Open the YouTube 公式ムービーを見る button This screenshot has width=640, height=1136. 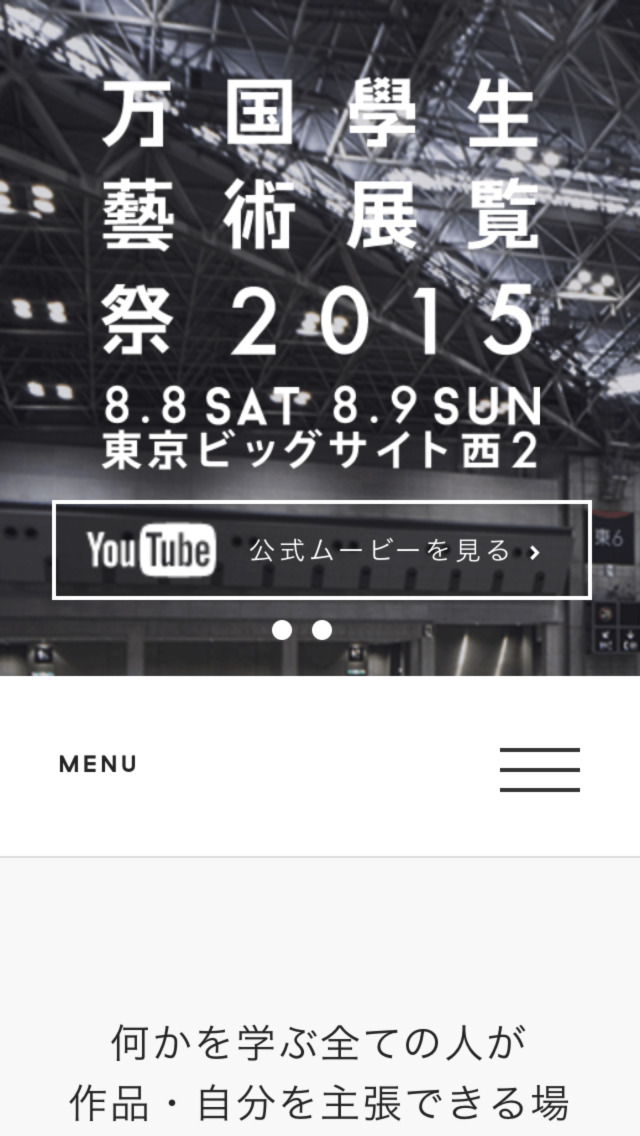tap(321, 550)
